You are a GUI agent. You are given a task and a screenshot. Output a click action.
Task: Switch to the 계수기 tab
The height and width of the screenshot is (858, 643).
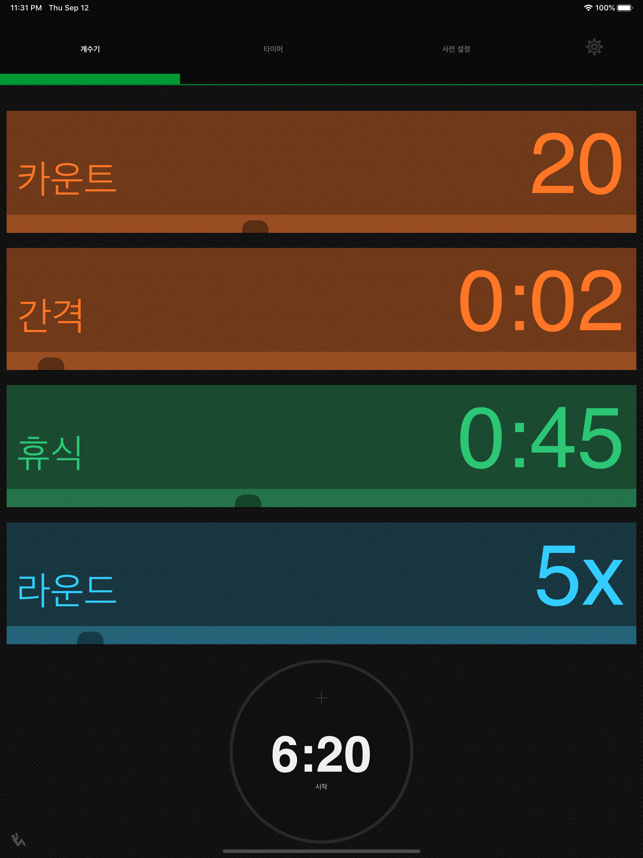point(90,49)
